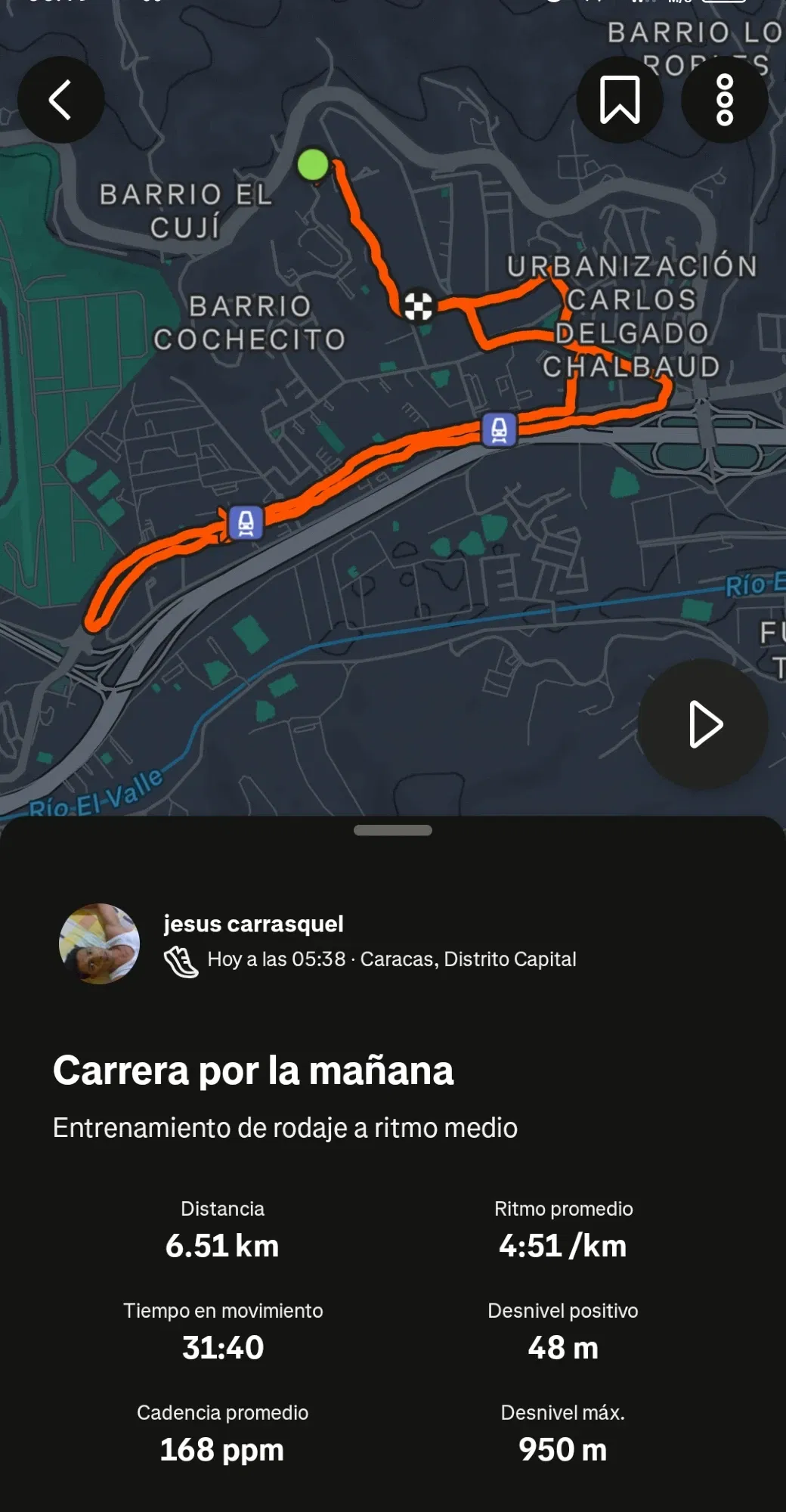View jesus carrasquel's athlete profile name
This screenshot has height=1512, width=786.
click(253, 924)
